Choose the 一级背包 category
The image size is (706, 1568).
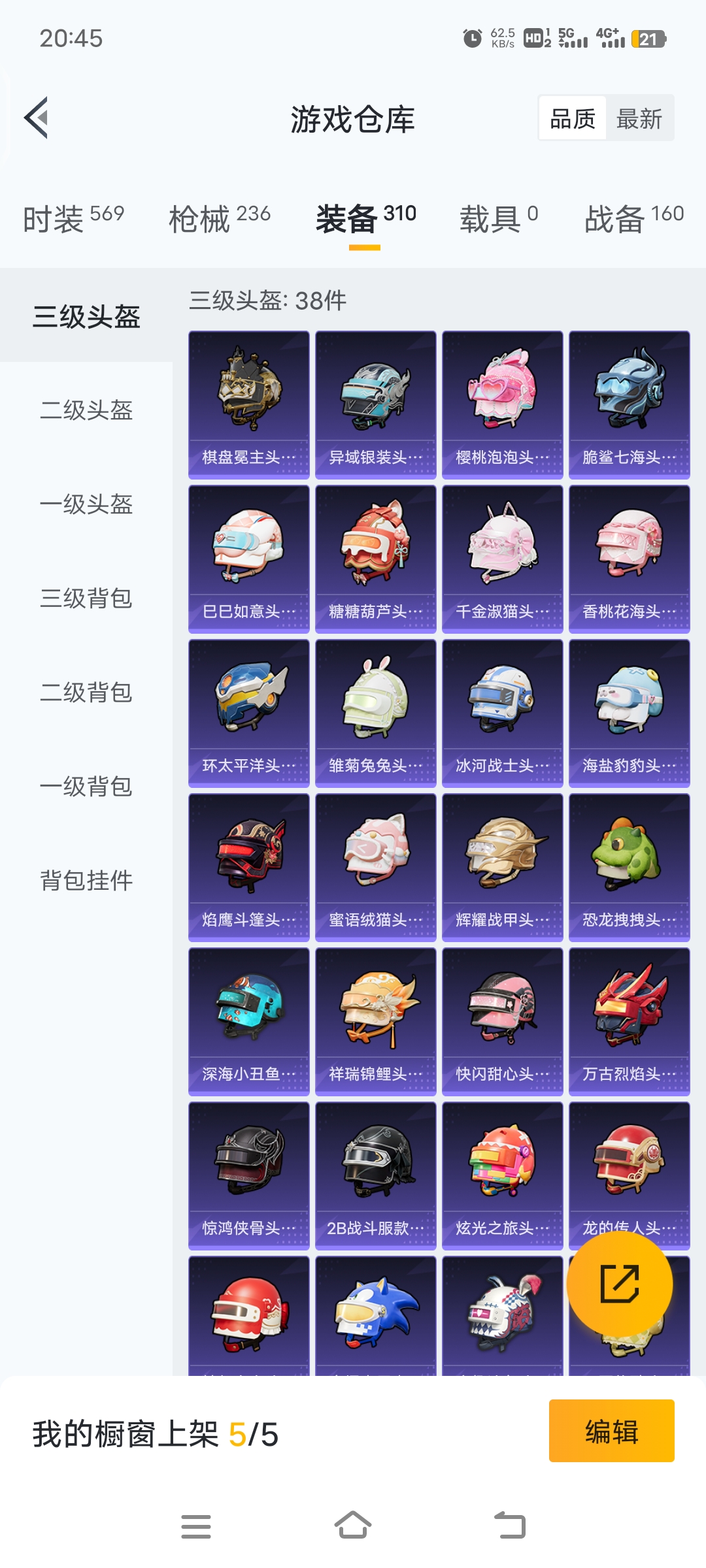(x=86, y=787)
